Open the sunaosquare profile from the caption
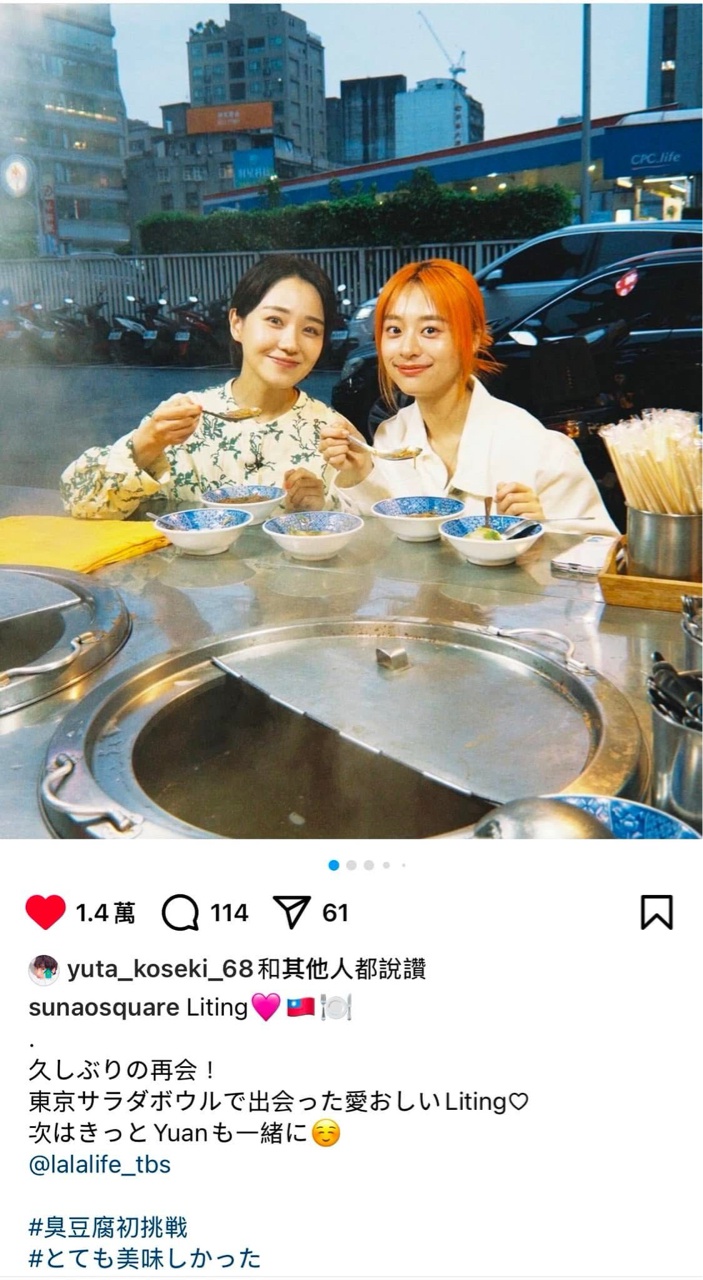Viewport: 703px width, 1280px height. [x=103, y=1007]
